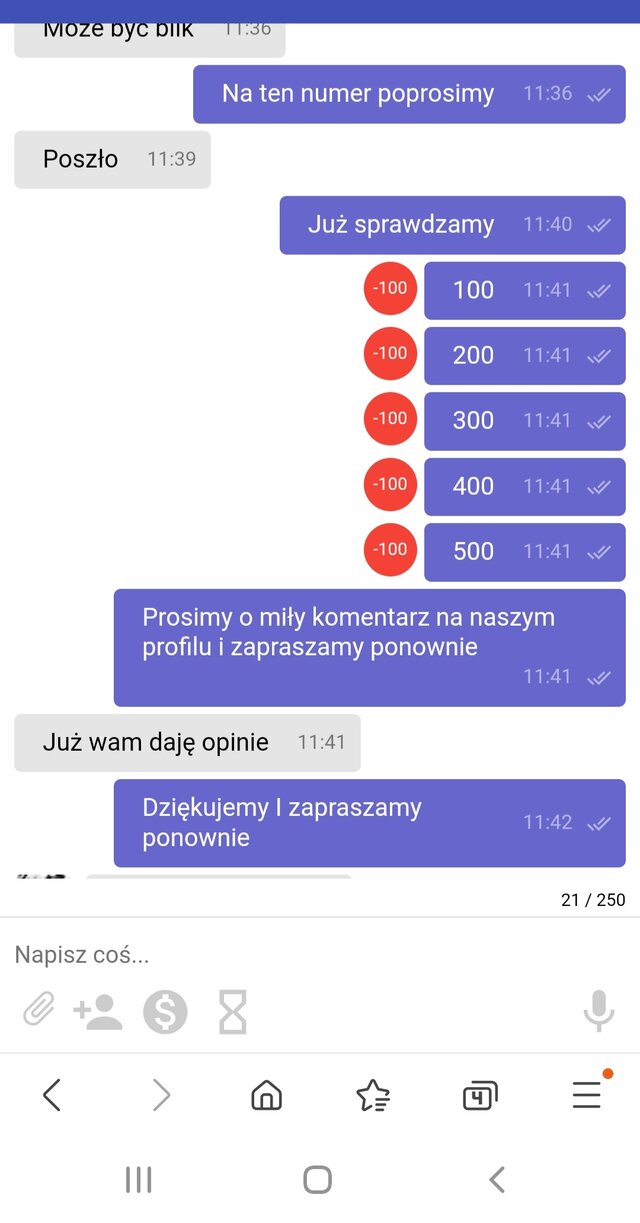Go back in the browser

click(x=52, y=1096)
